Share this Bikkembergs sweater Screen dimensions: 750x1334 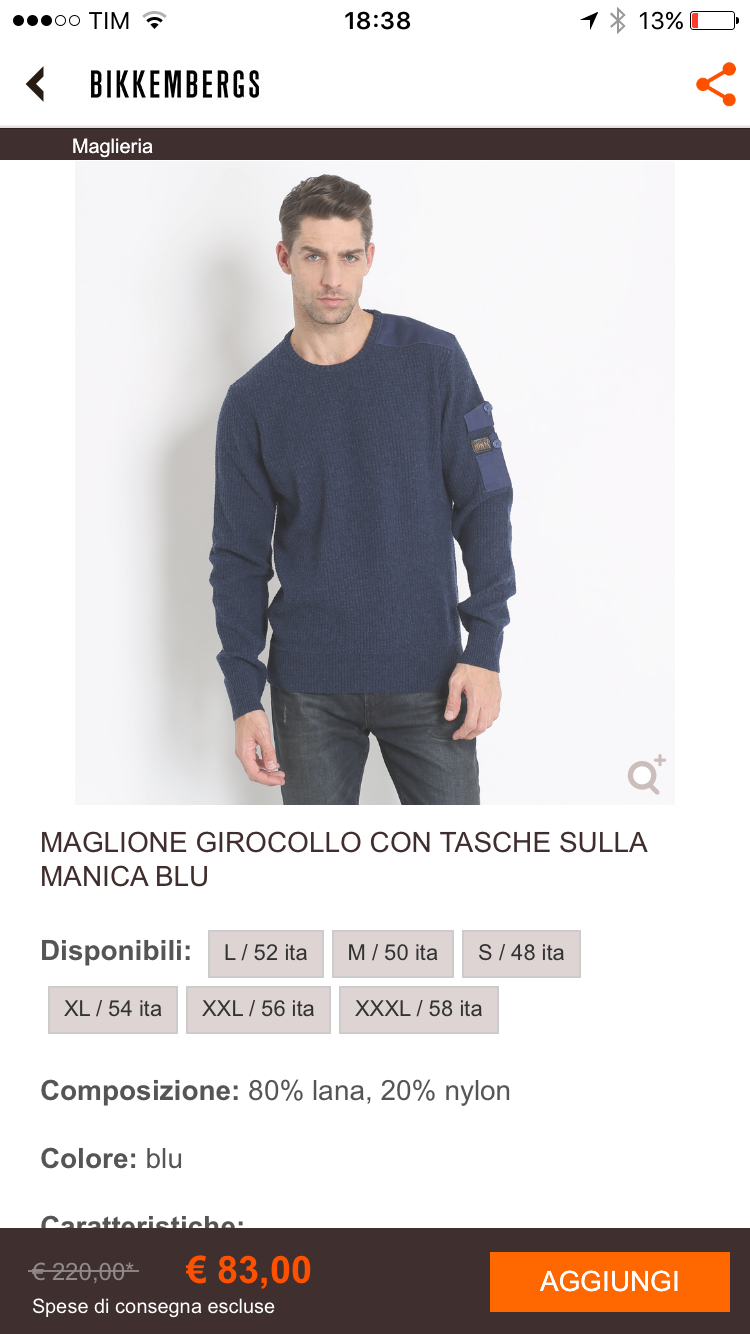(x=715, y=85)
